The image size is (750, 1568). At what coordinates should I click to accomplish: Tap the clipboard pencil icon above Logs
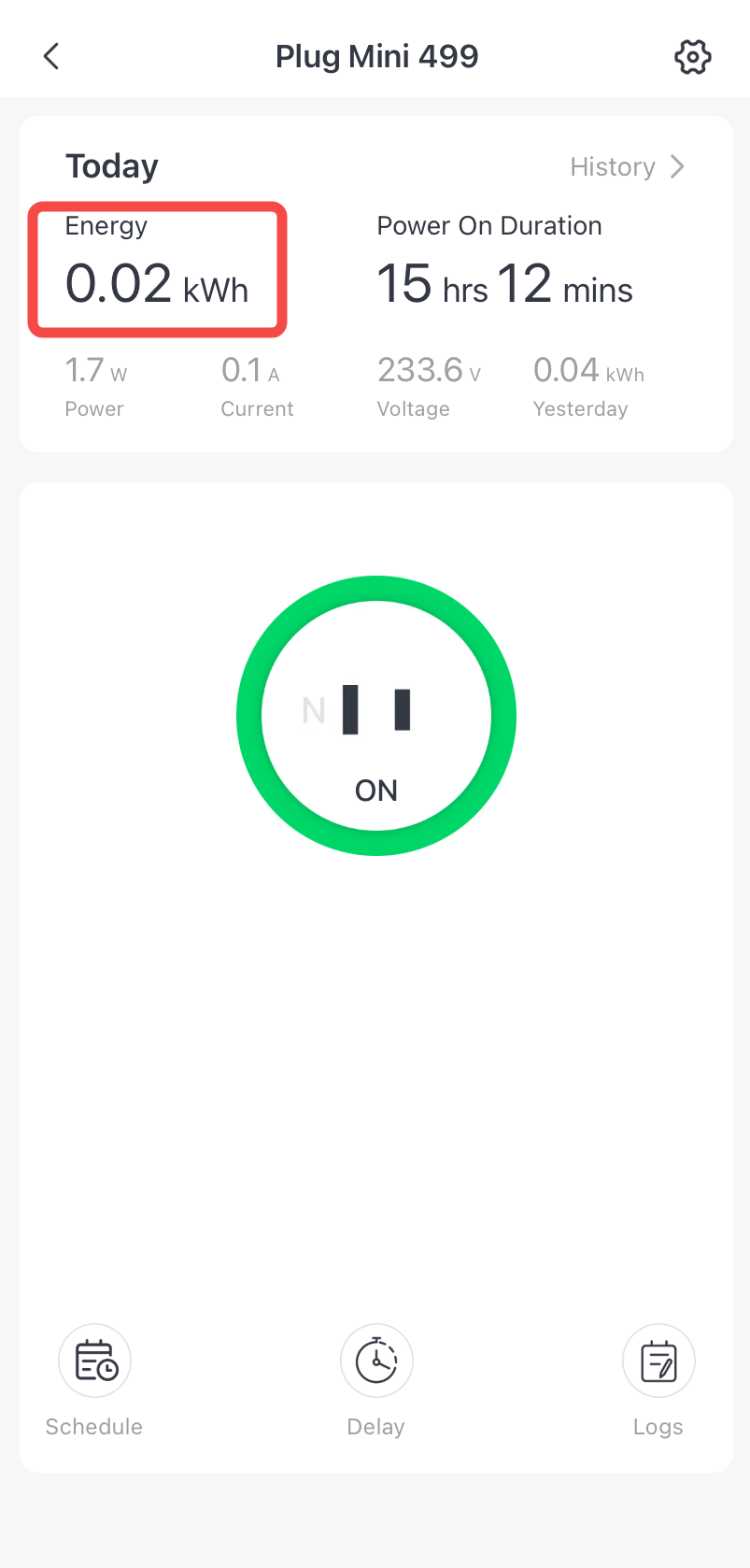click(658, 1361)
